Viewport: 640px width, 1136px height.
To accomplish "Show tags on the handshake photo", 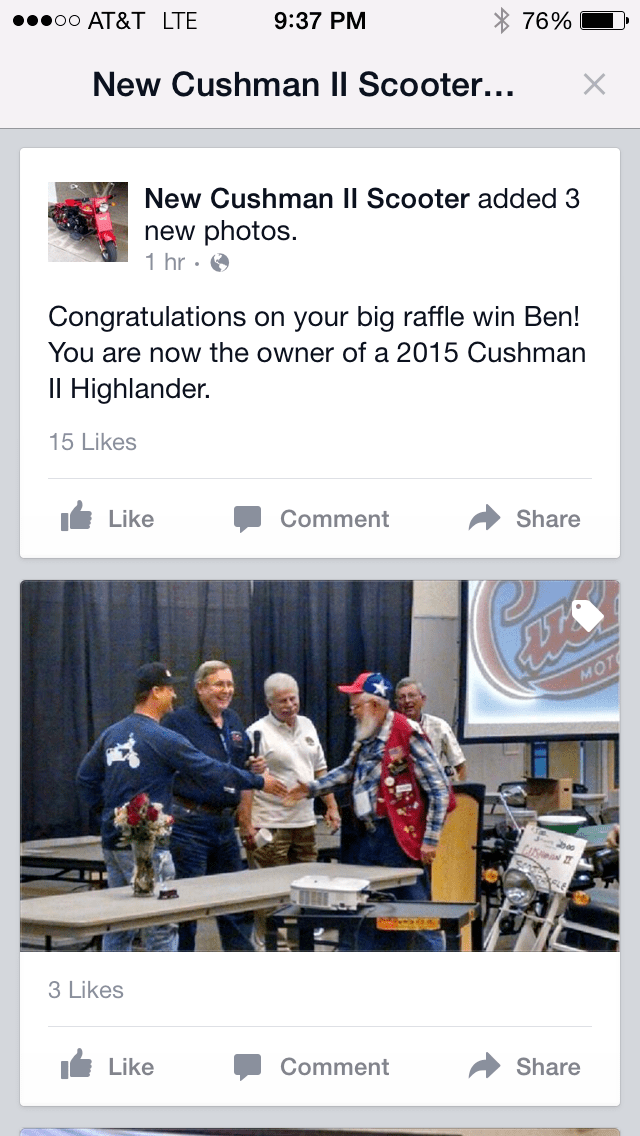I will (587, 616).
